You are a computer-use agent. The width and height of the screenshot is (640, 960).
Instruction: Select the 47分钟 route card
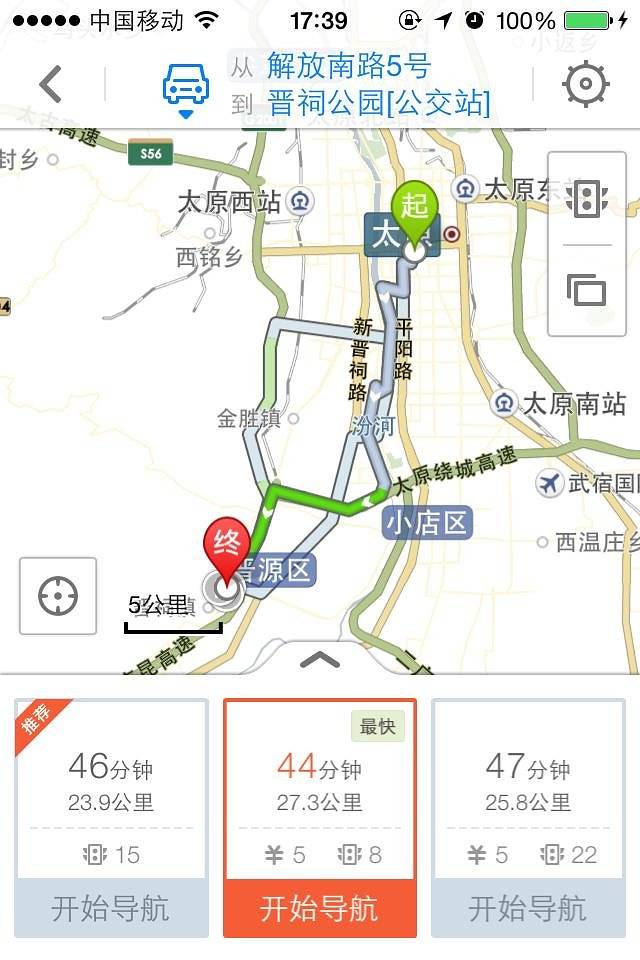click(528, 783)
